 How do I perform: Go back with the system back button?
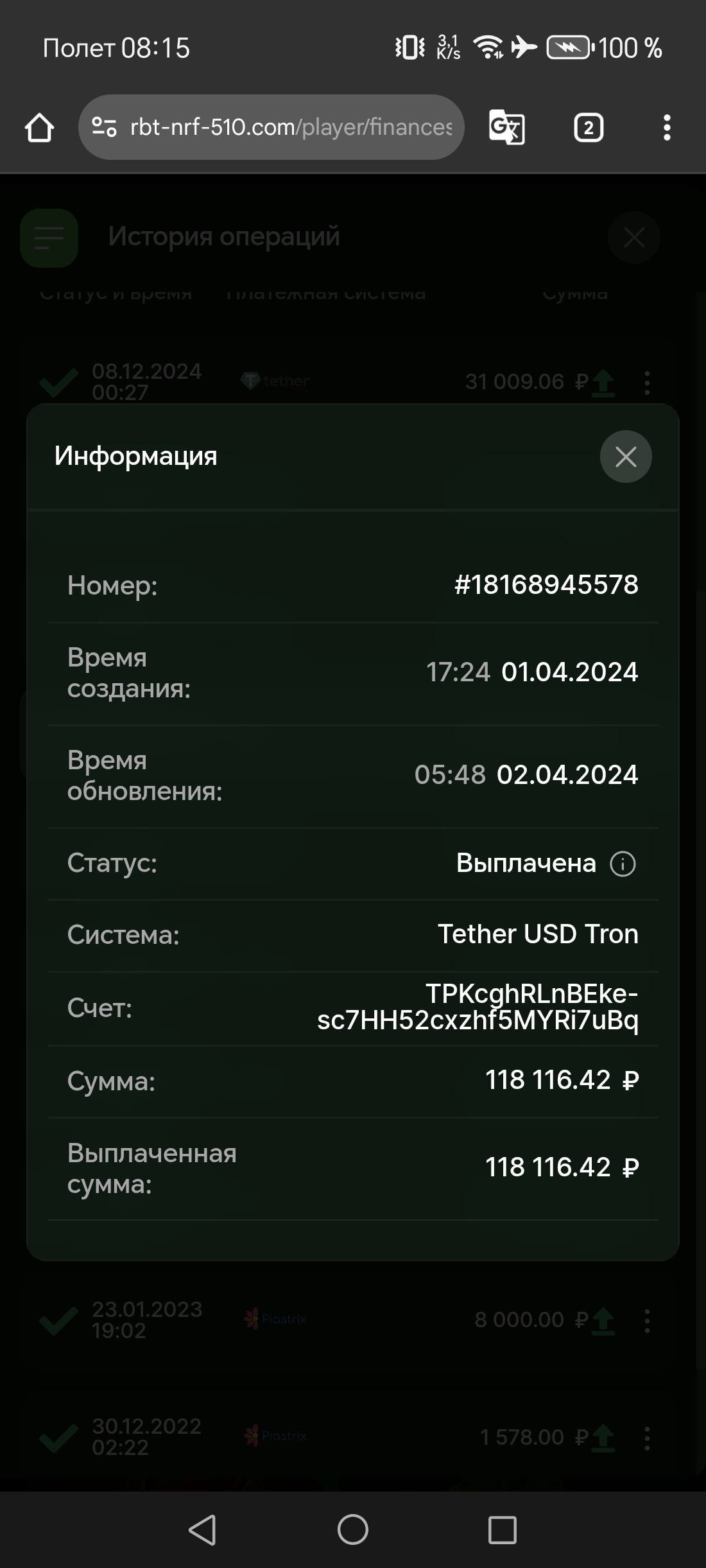tap(203, 1529)
